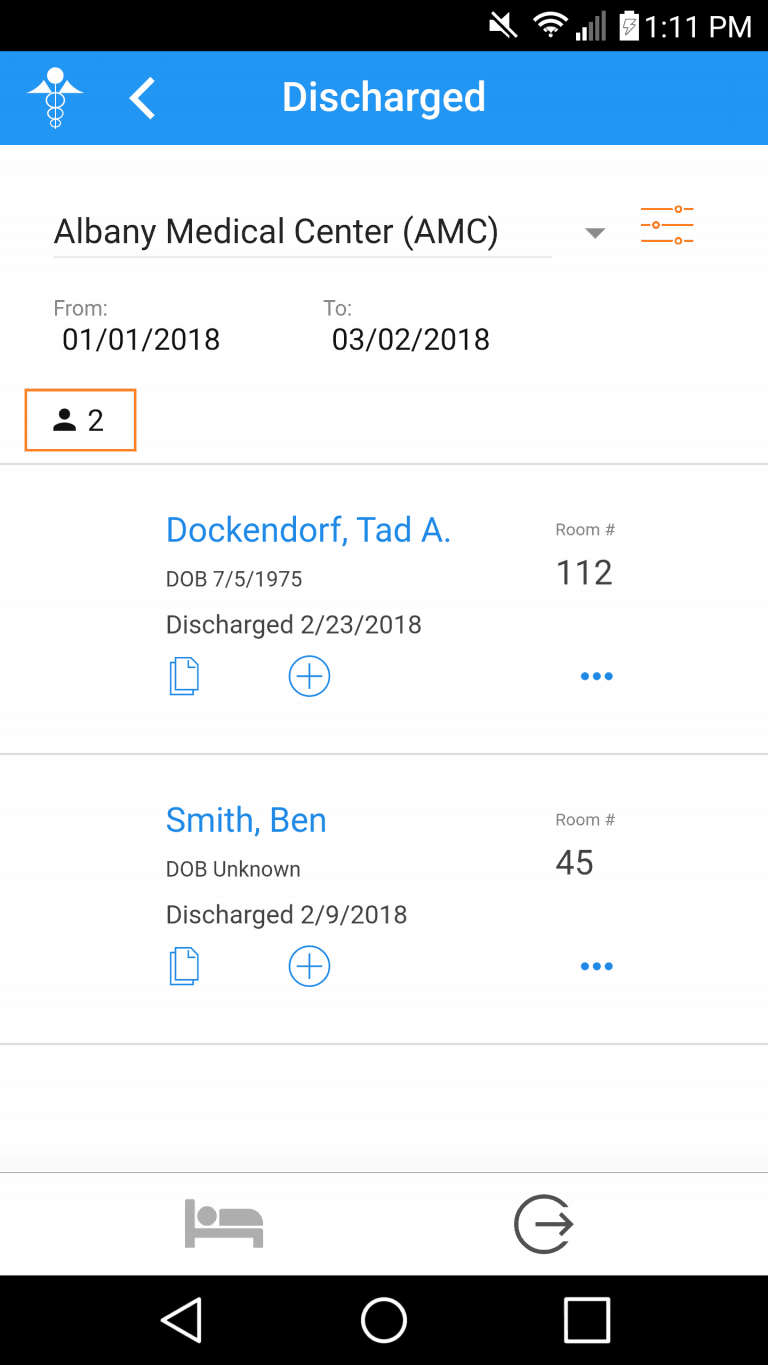The image size is (768, 1365).
Task: Go back using the header arrow
Action: 143,98
